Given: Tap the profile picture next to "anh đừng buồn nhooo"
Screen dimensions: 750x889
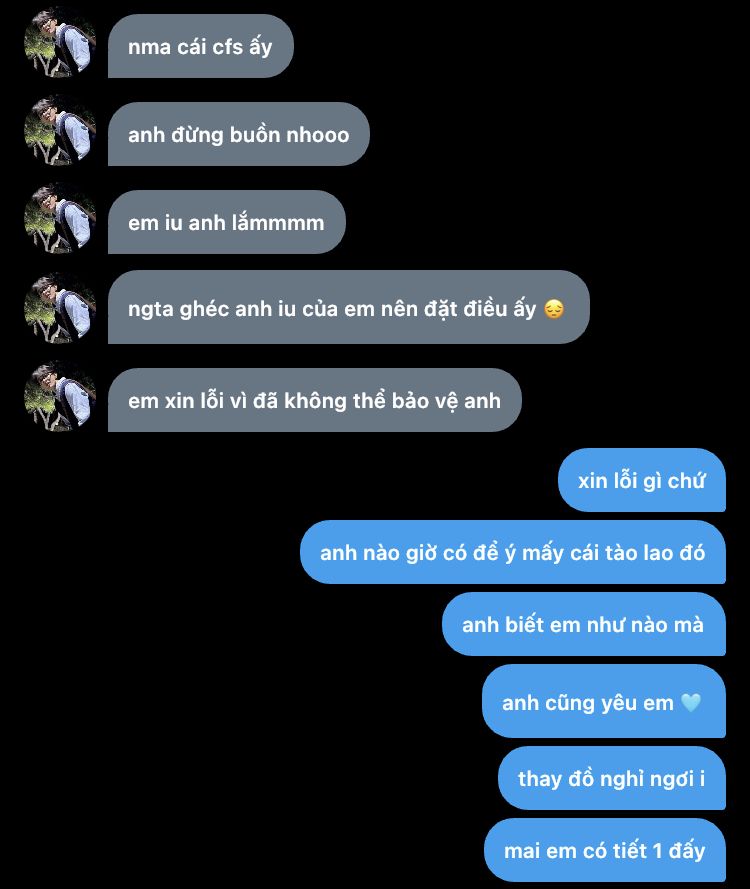Looking at the screenshot, I should [x=60, y=130].
